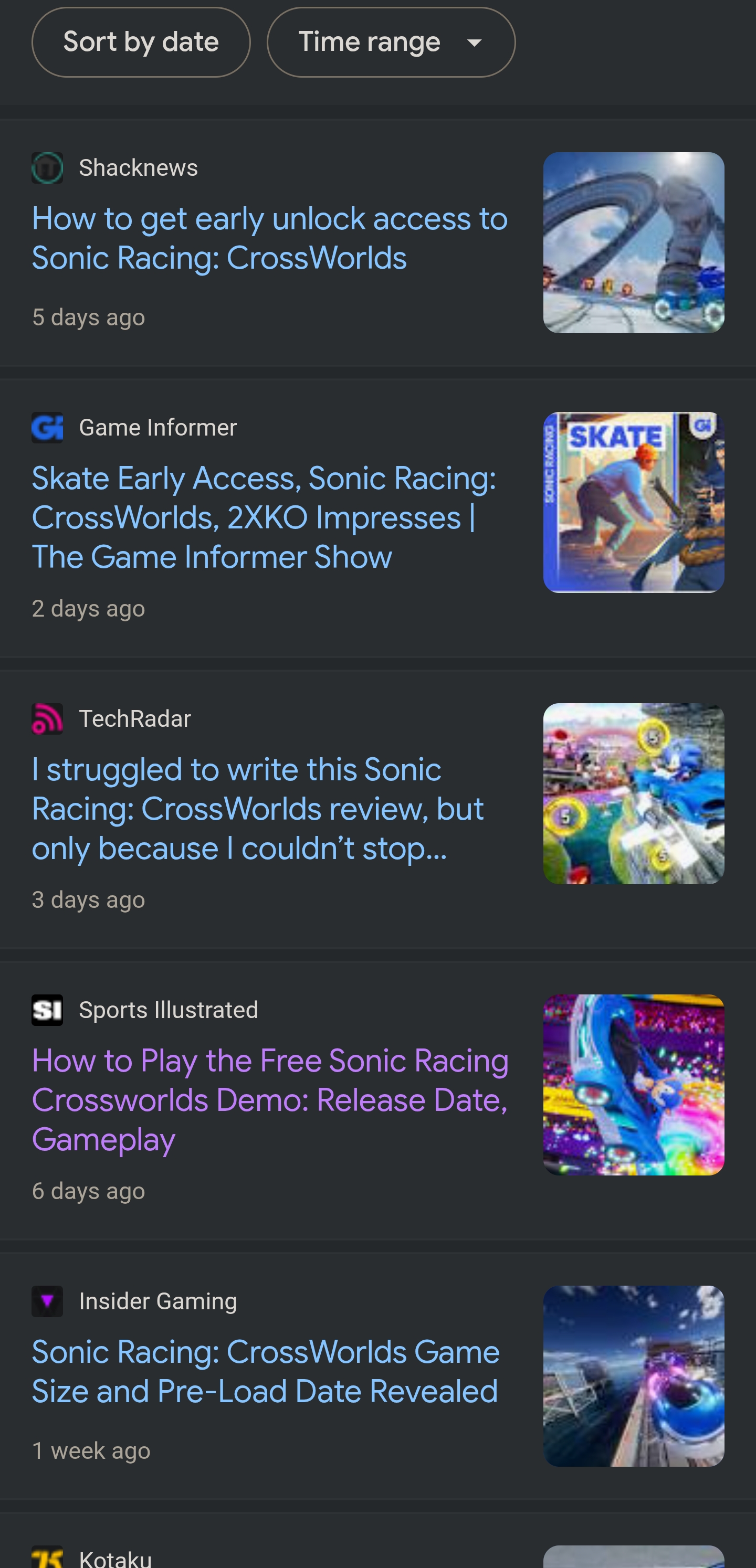The width and height of the screenshot is (756, 1568).
Task: Open the Game Informer Show article link
Action: (x=264, y=517)
